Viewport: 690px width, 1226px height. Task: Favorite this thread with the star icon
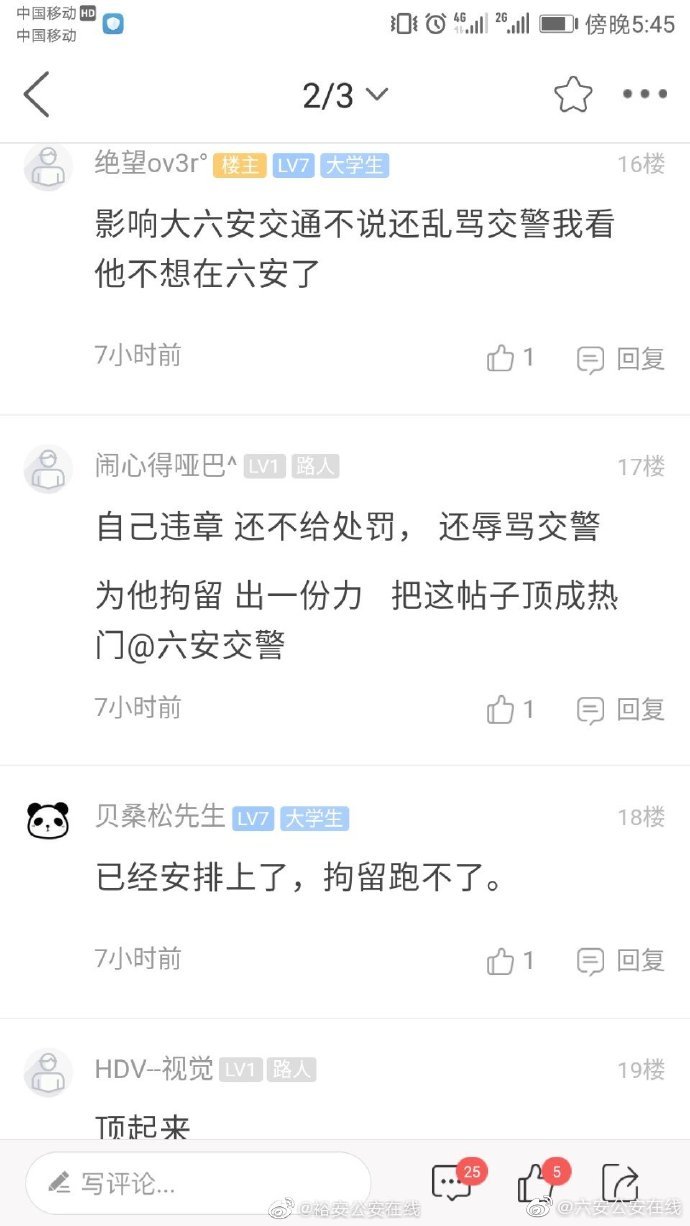point(573,96)
